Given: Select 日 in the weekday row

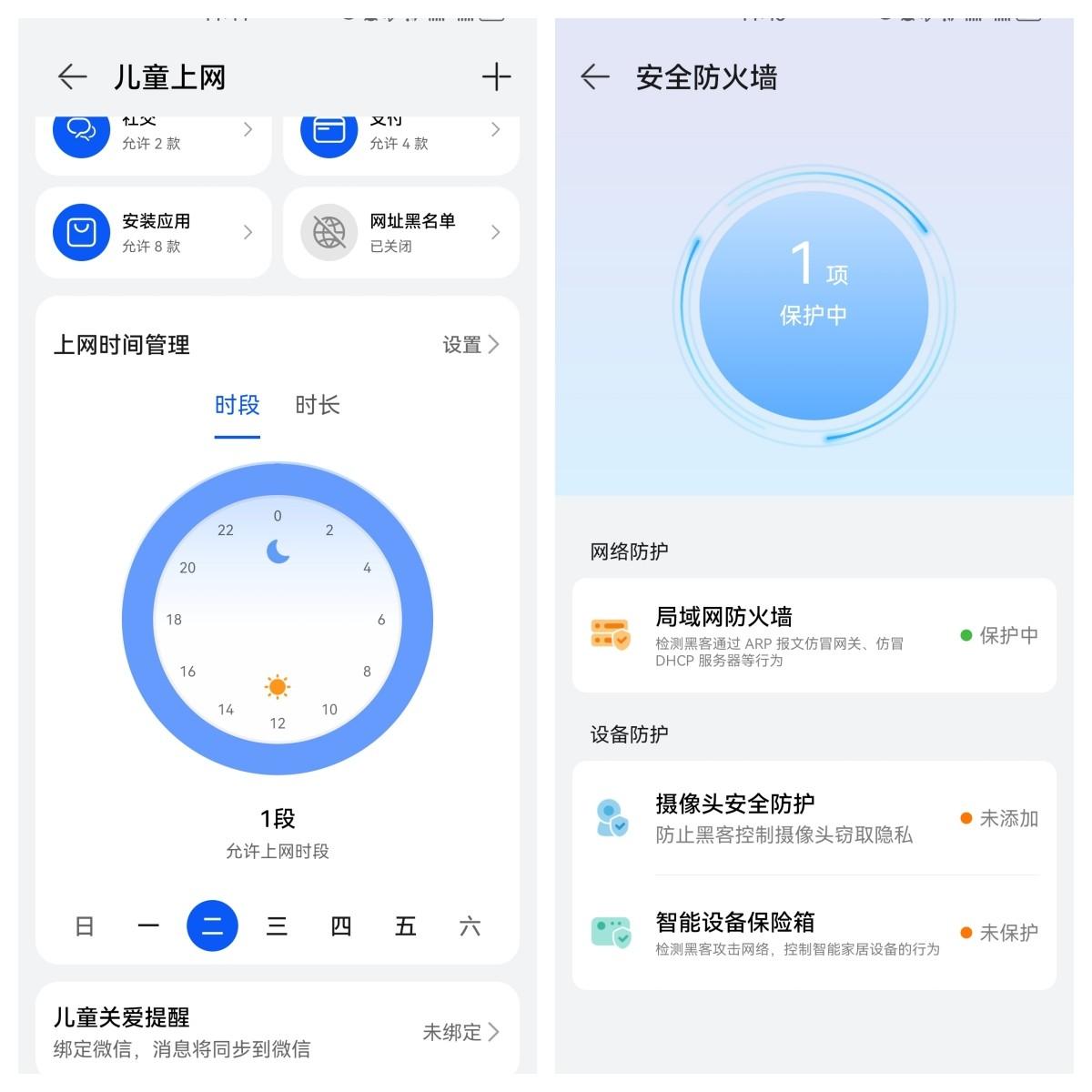Looking at the screenshot, I should tap(85, 926).
